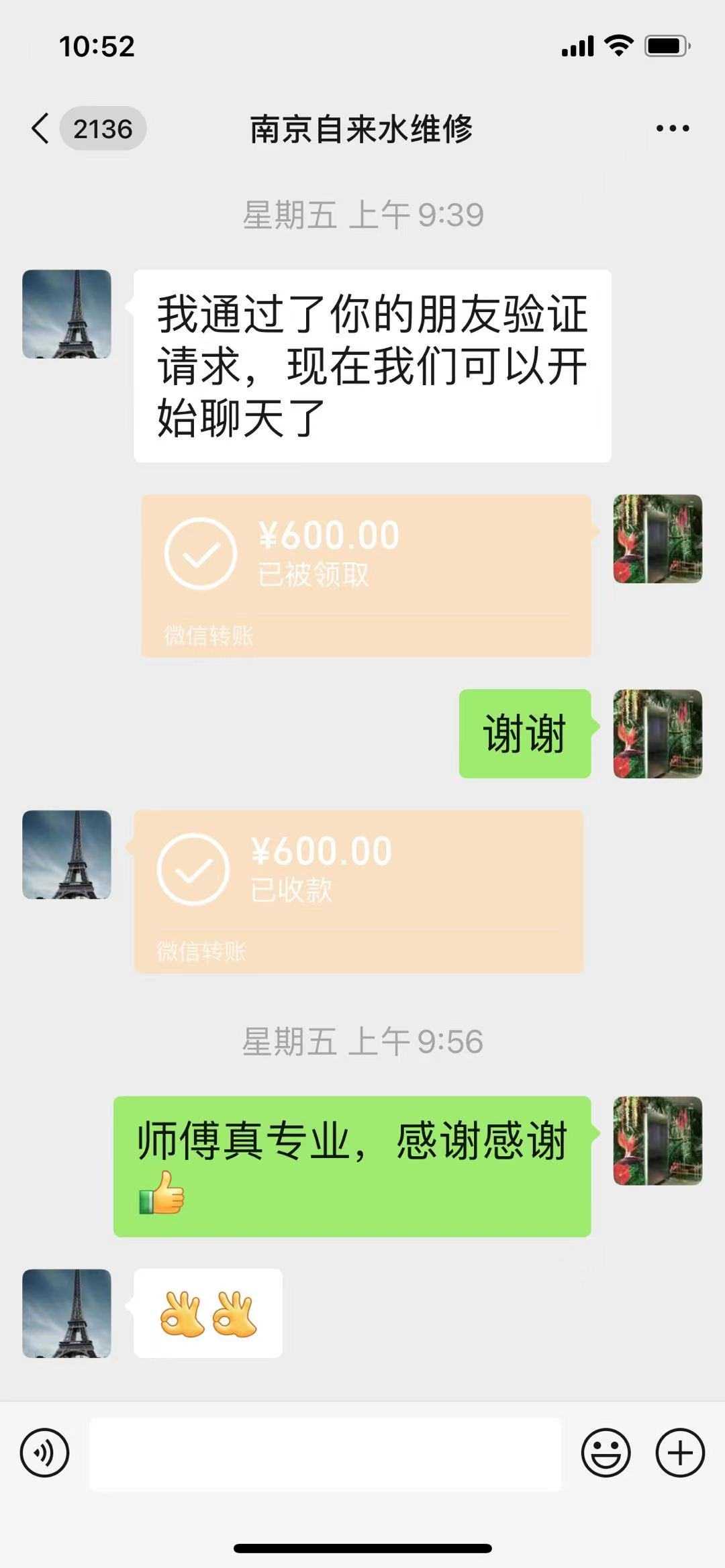Open the plus attachment menu
This screenshot has height=1568, width=725.
coord(679,1453)
